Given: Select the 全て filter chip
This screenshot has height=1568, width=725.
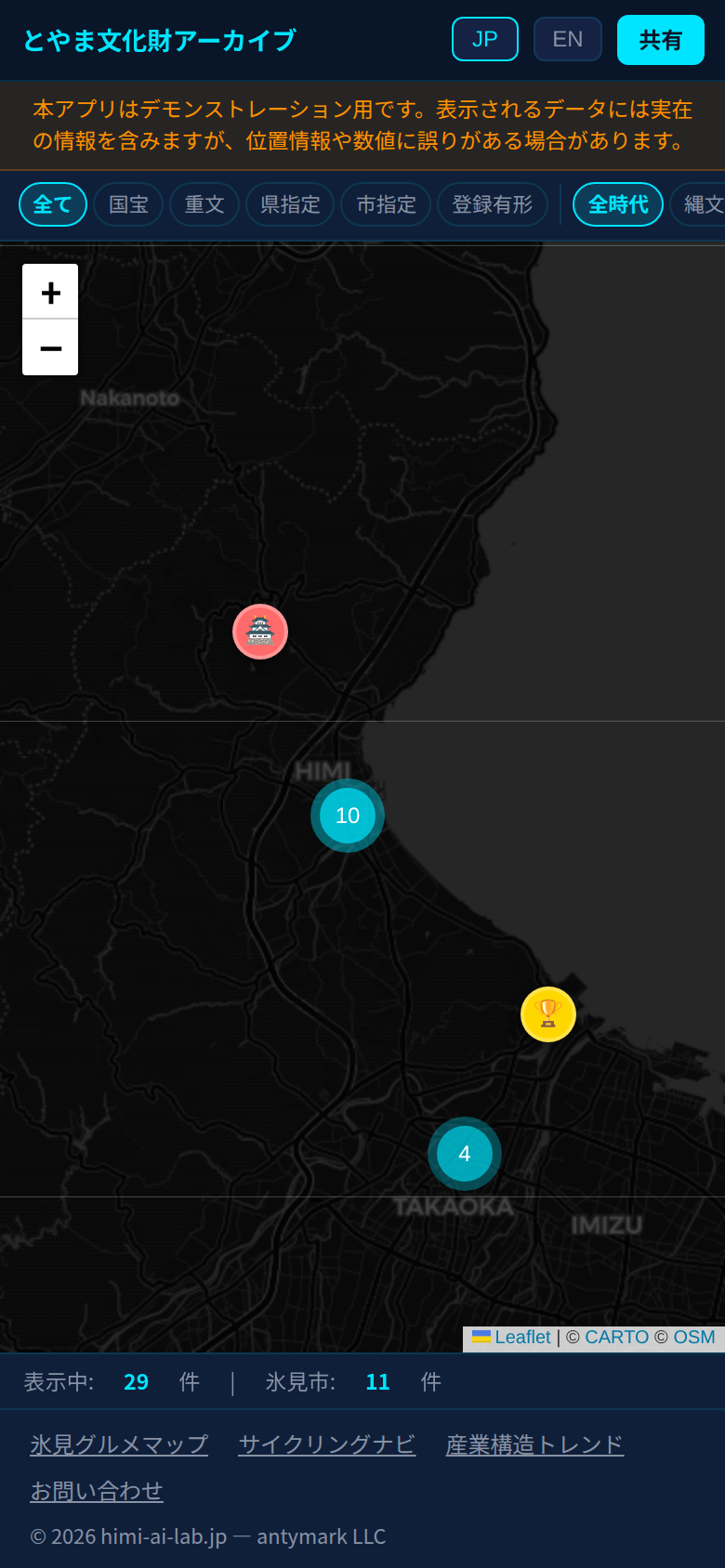Looking at the screenshot, I should (x=53, y=204).
